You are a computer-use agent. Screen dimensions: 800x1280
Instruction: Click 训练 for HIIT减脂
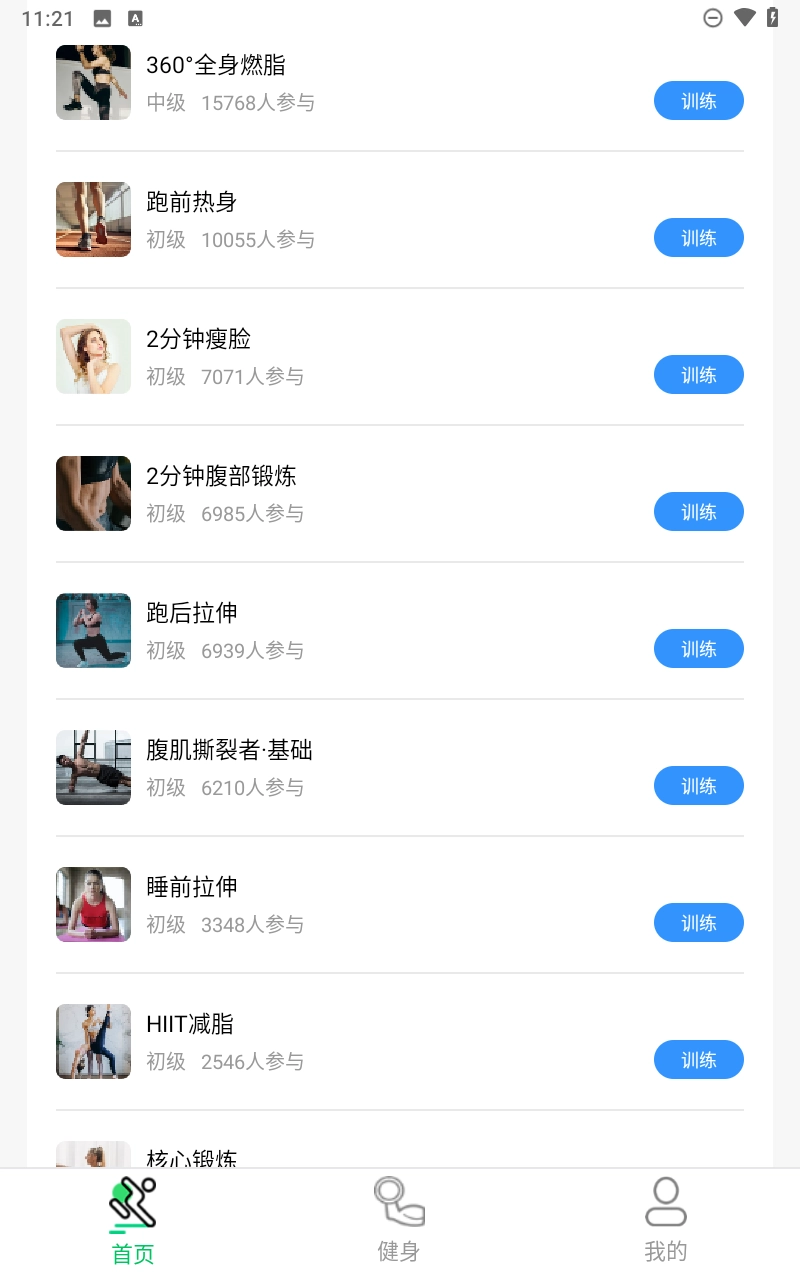tap(698, 1059)
